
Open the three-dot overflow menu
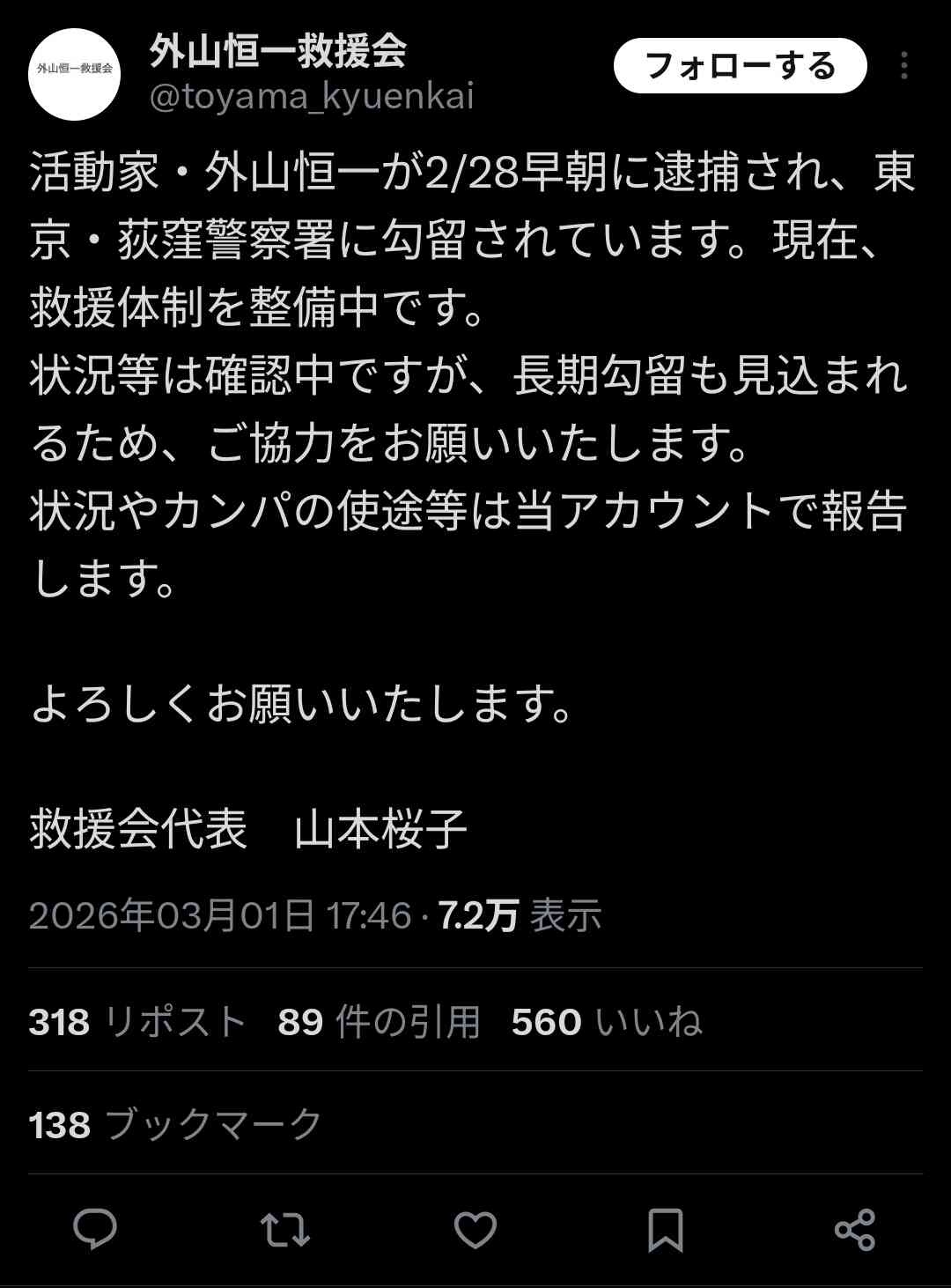(903, 66)
